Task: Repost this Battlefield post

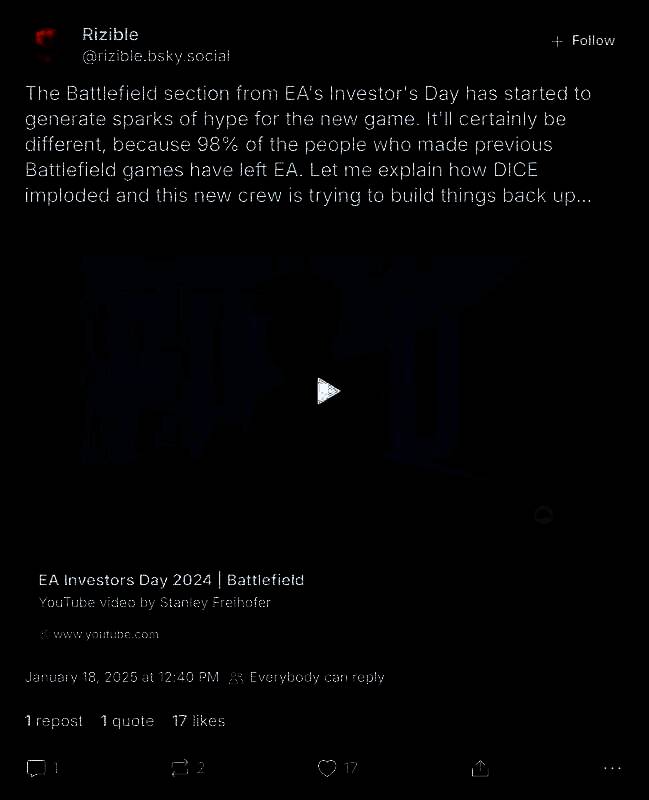Action: pos(181,768)
